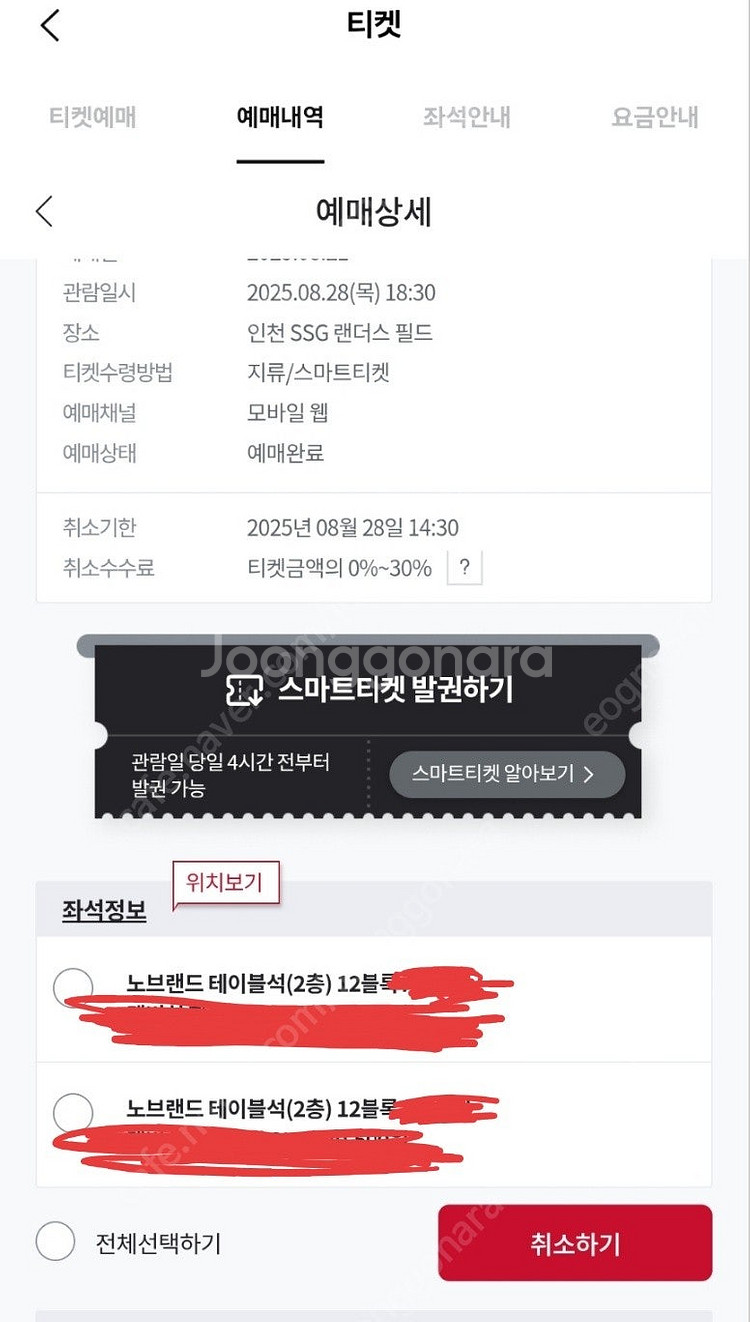The height and width of the screenshot is (1322, 750).
Task: Tap the red 취소하기 button
Action: pos(575,1243)
